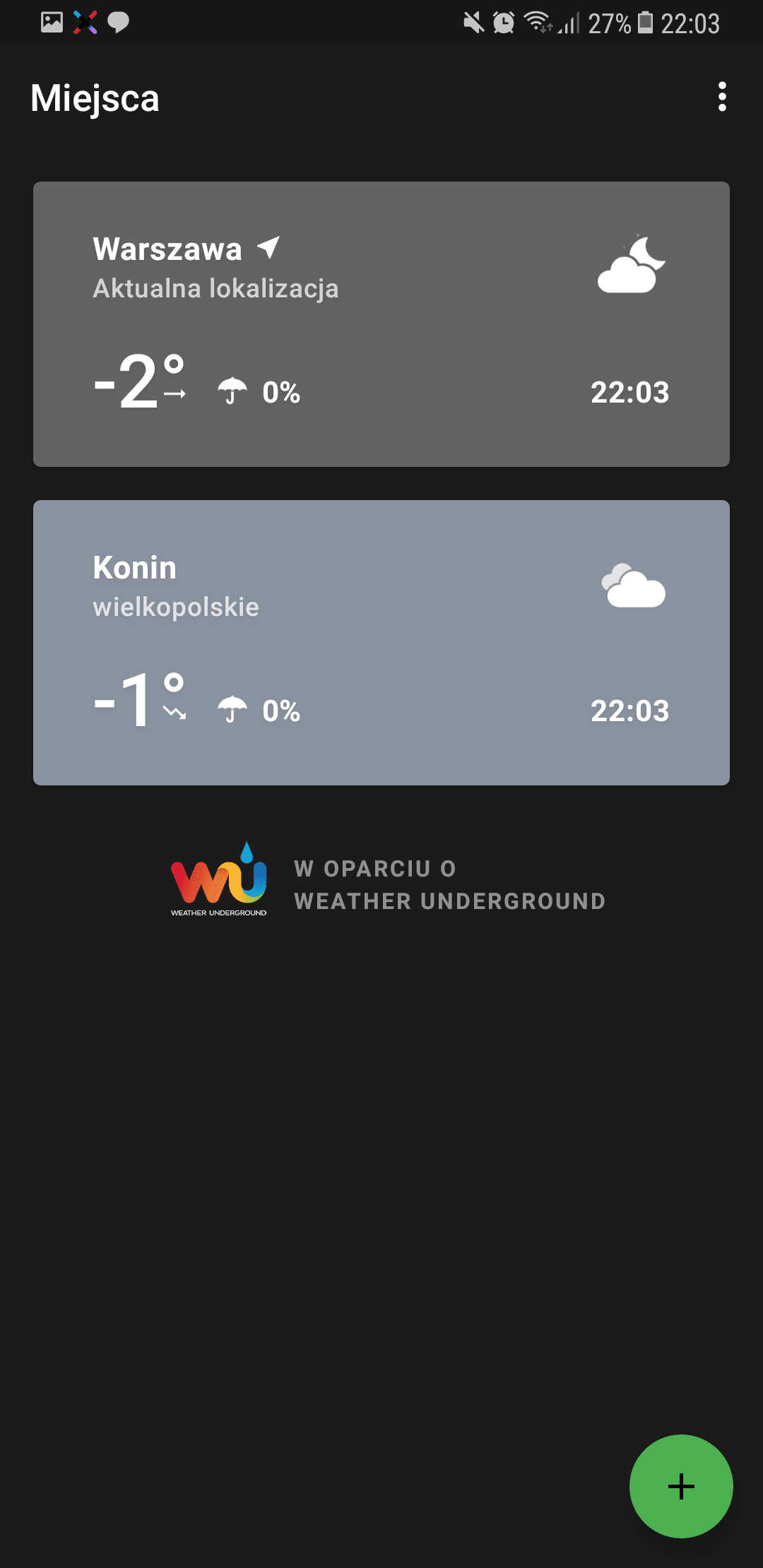This screenshot has width=763, height=1568.
Task: Open the Warszawa weather card
Action: point(381,324)
